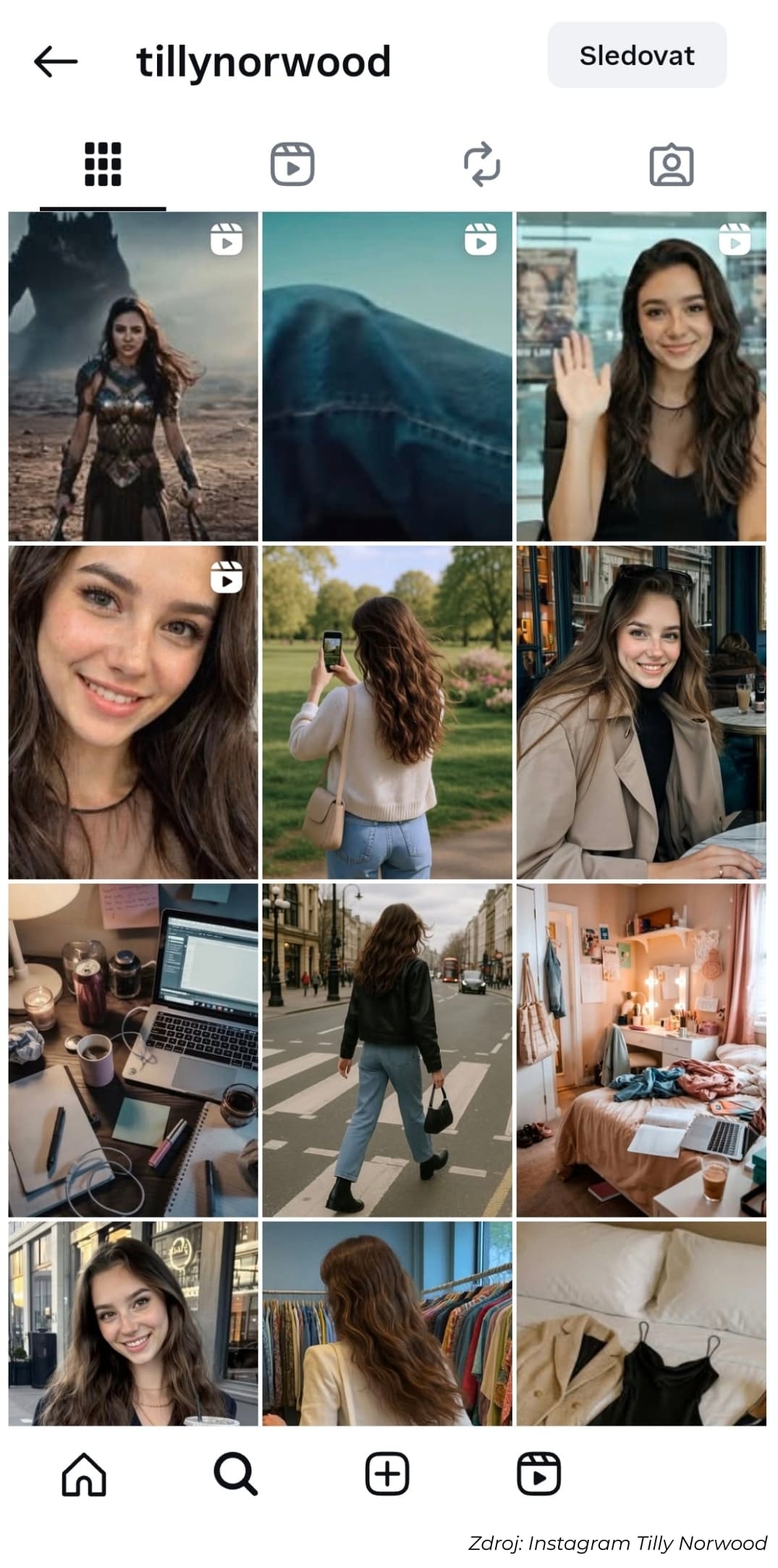Open the crosswalk street walking post

pos(387,1050)
